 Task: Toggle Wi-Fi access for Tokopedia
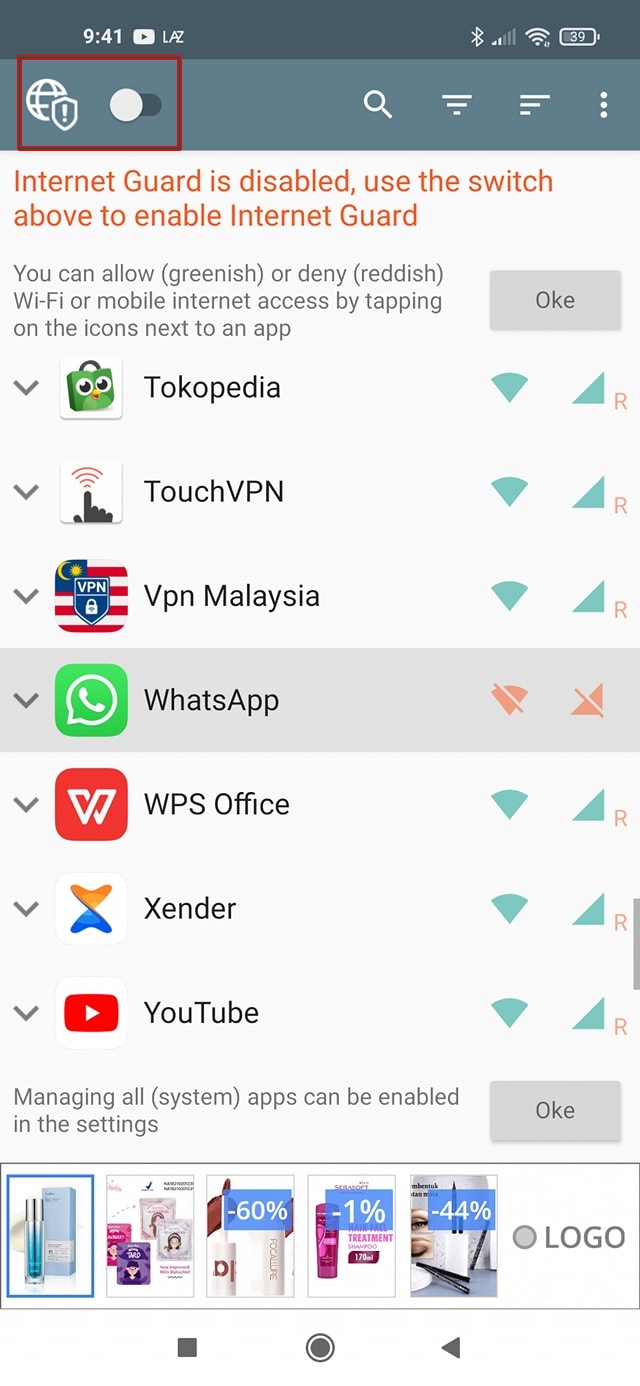(x=509, y=387)
